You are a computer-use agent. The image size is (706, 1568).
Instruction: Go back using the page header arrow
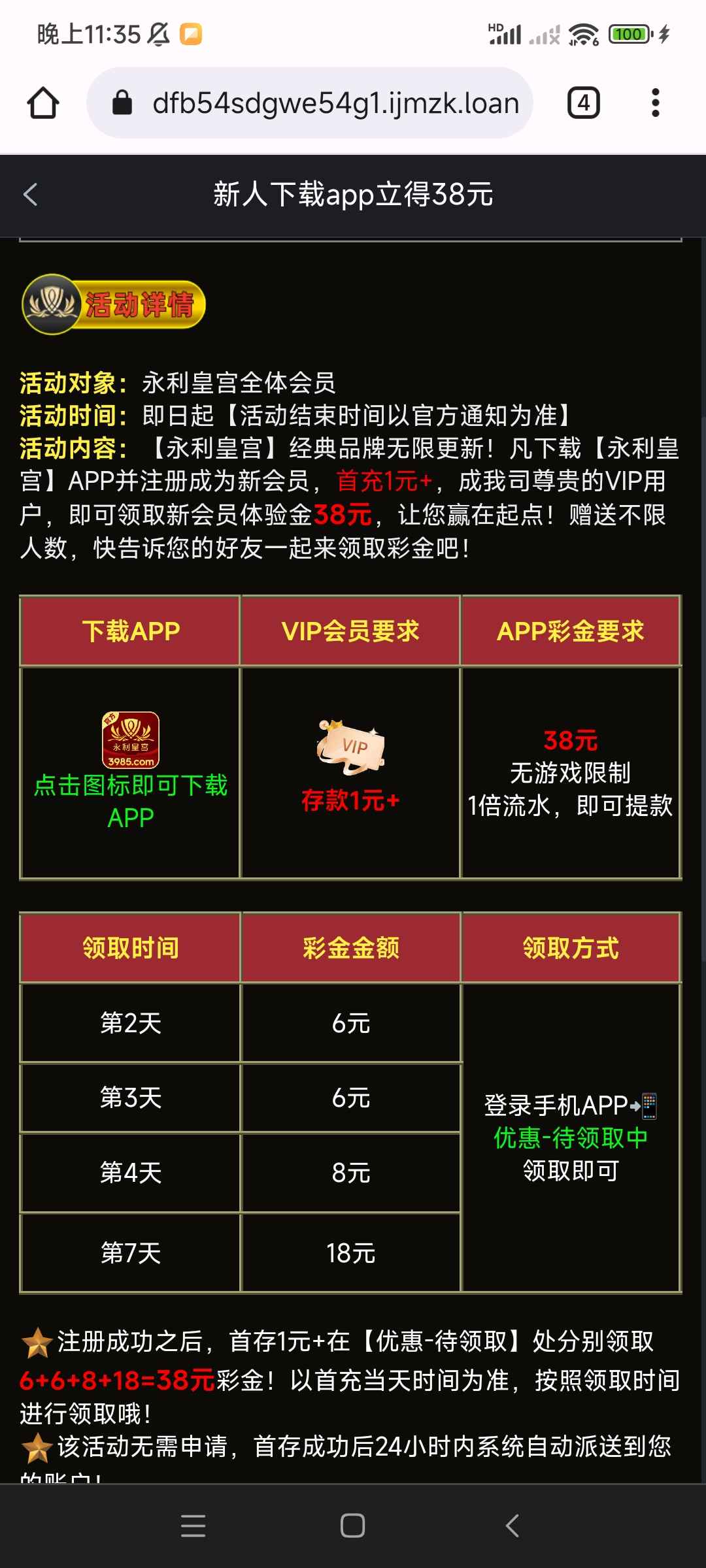pyautogui.click(x=30, y=195)
